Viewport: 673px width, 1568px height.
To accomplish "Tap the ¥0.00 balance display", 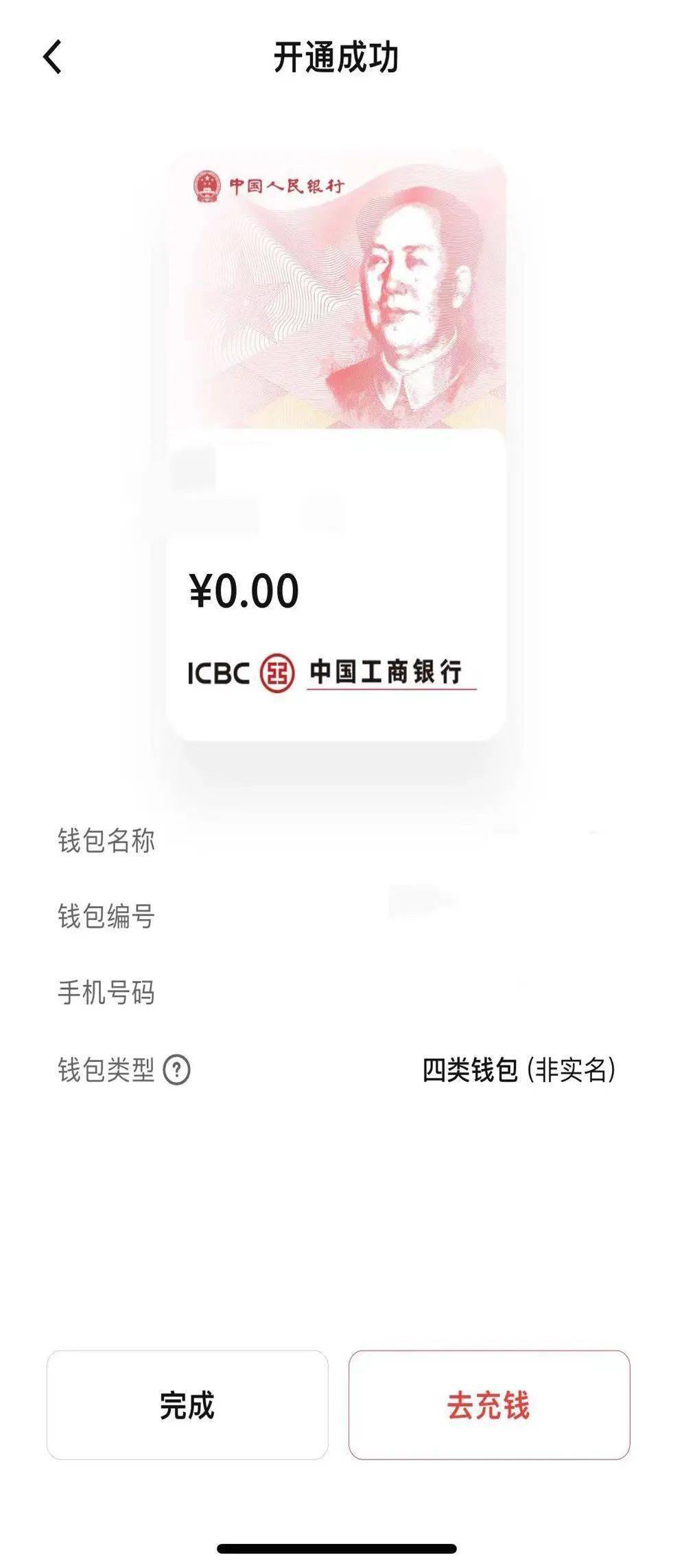I will click(x=244, y=591).
